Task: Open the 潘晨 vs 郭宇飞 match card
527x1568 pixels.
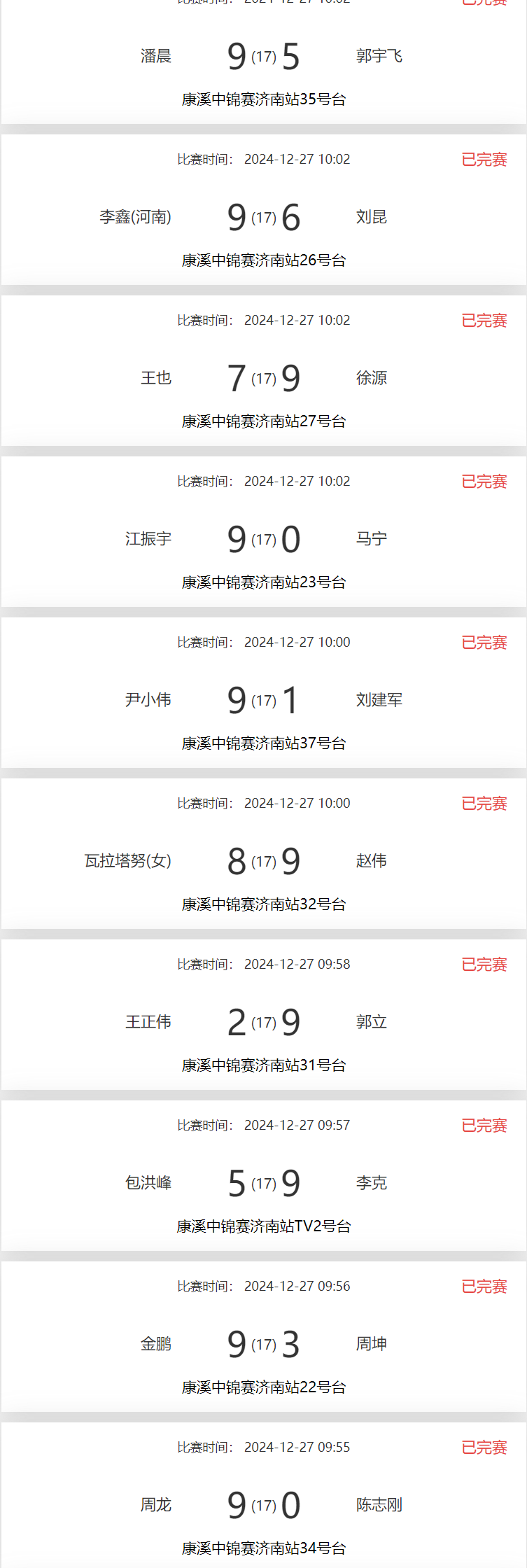Action: (264, 57)
